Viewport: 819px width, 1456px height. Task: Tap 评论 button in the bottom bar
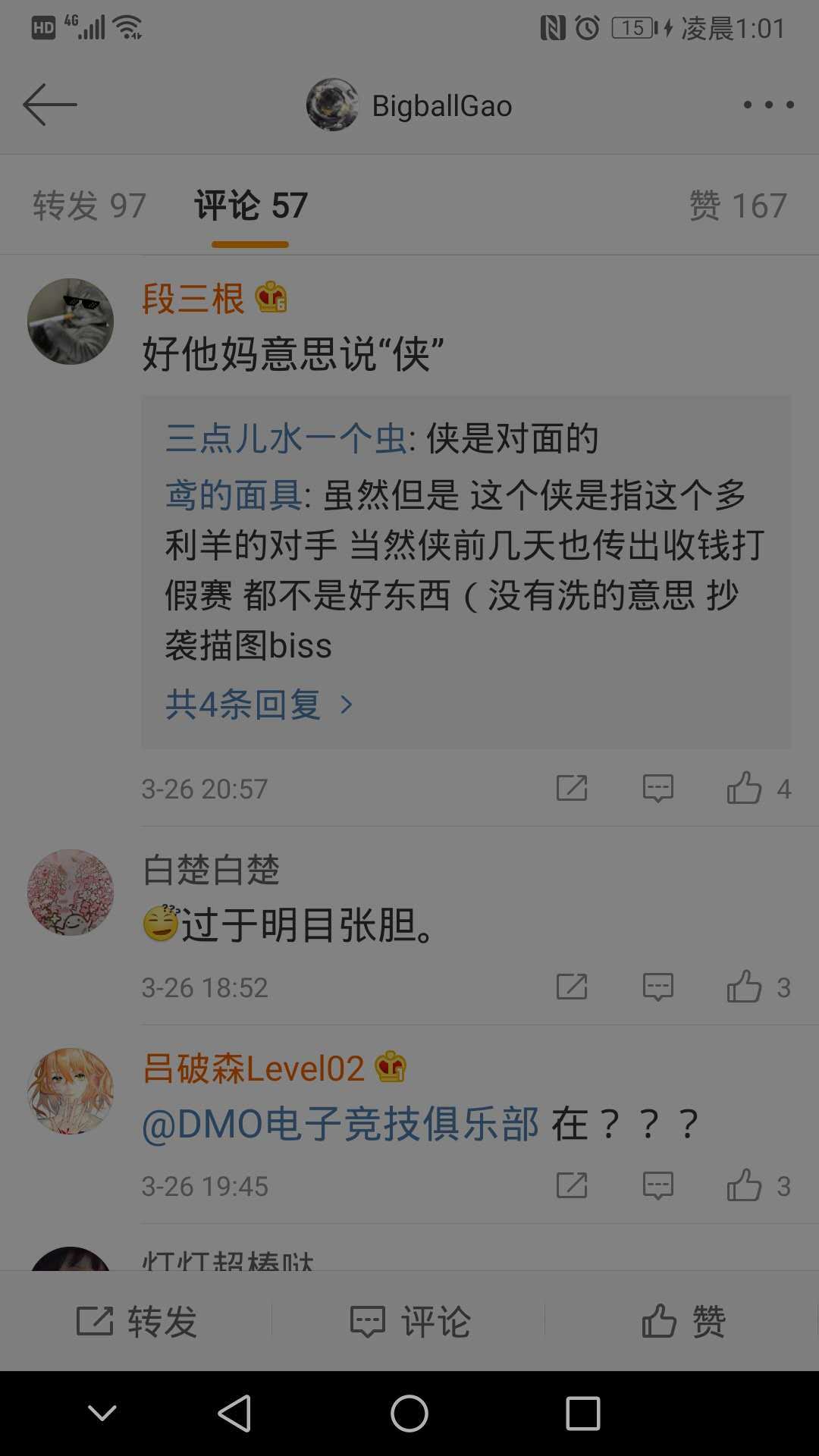tap(409, 1322)
